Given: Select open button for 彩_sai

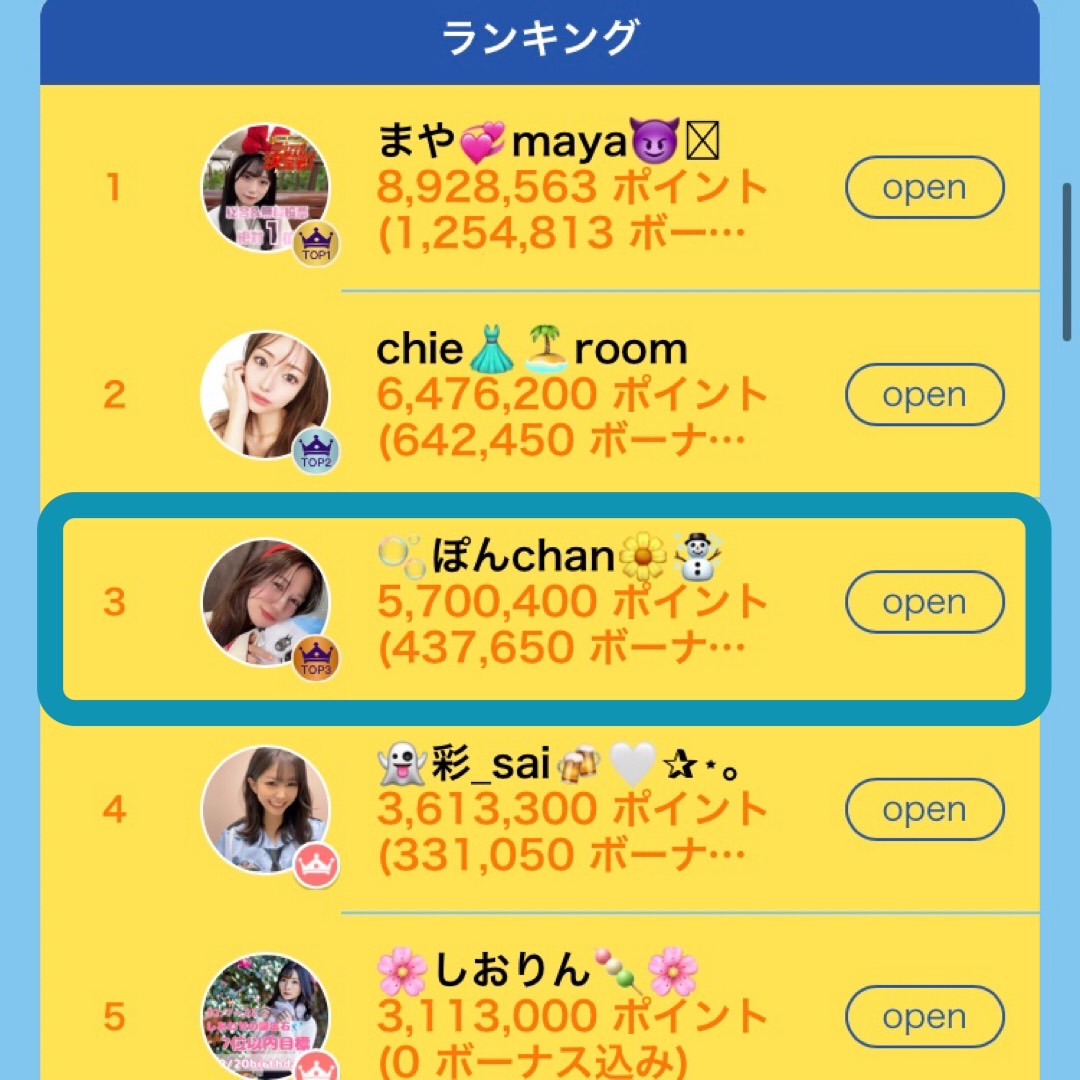Looking at the screenshot, I should [x=924, y=809].
